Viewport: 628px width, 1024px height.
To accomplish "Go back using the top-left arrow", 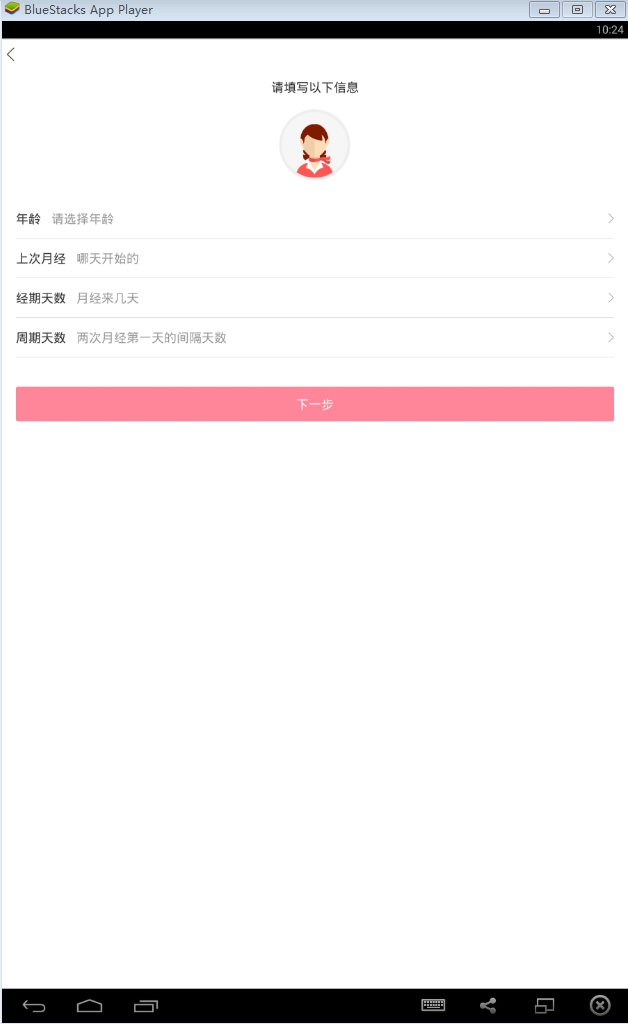I will tap(12, 55).
